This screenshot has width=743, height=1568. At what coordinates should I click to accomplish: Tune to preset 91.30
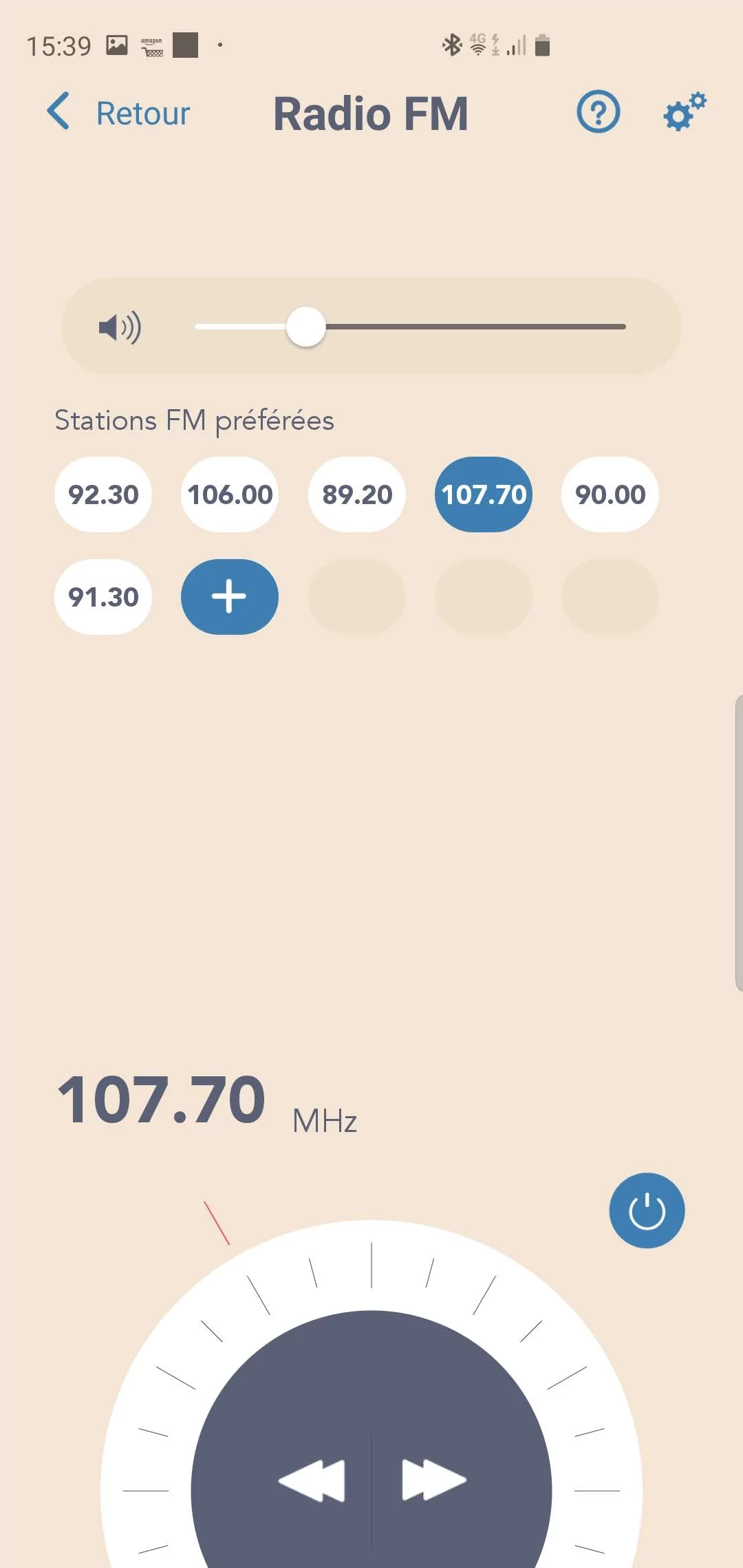(103, 597)
